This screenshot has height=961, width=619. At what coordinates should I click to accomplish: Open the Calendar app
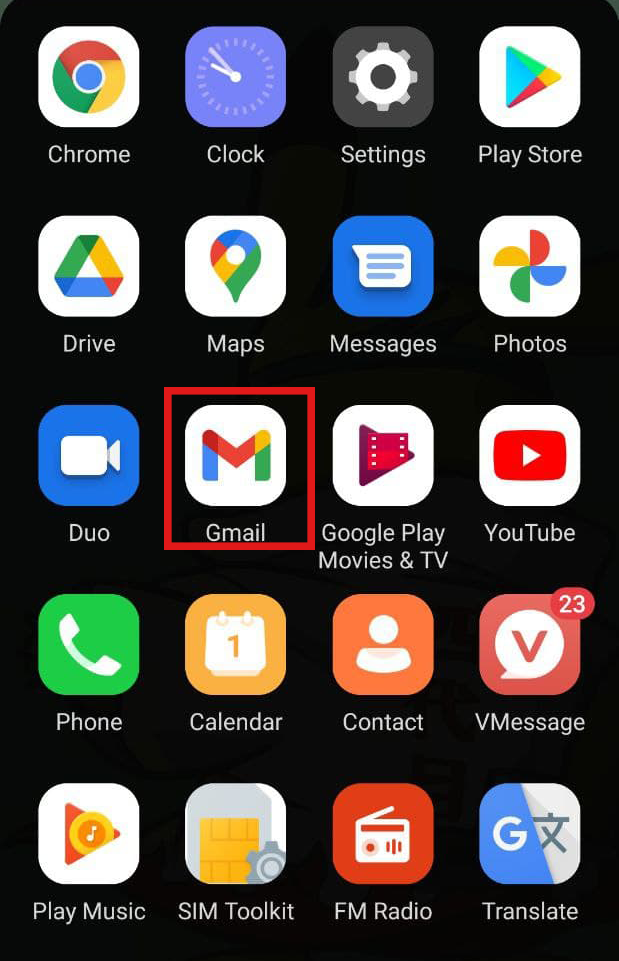[236, 644]
